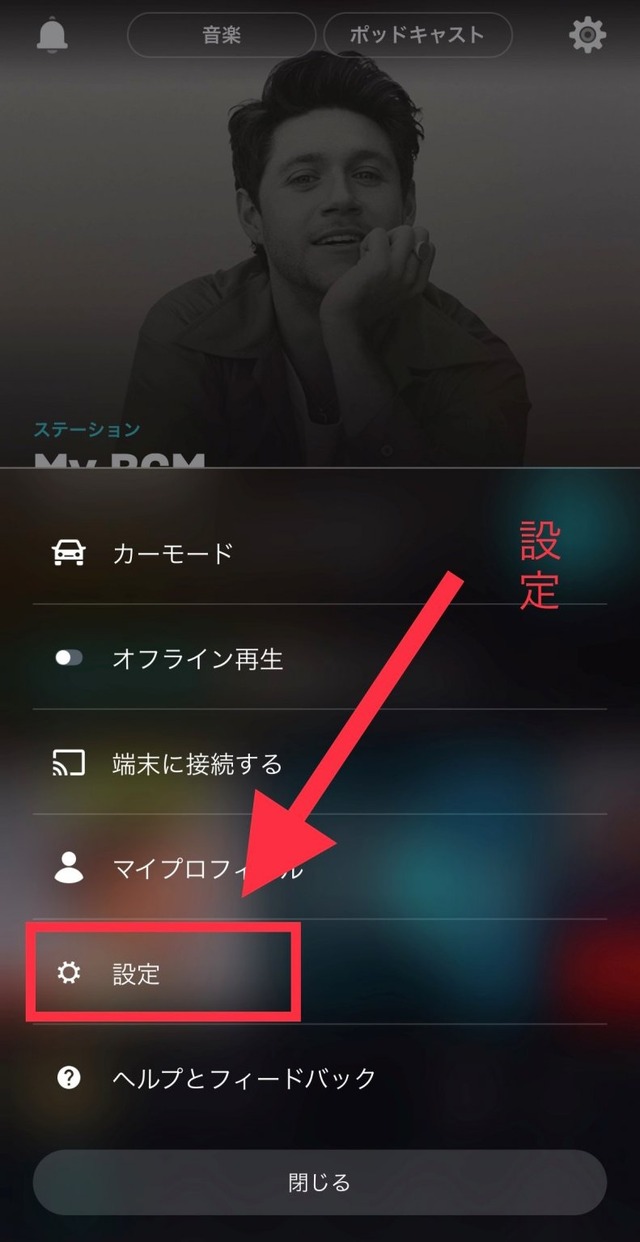The image size is (640, 1242).
Task: Tap the gear icon at top right
Action: pos(587,35)
